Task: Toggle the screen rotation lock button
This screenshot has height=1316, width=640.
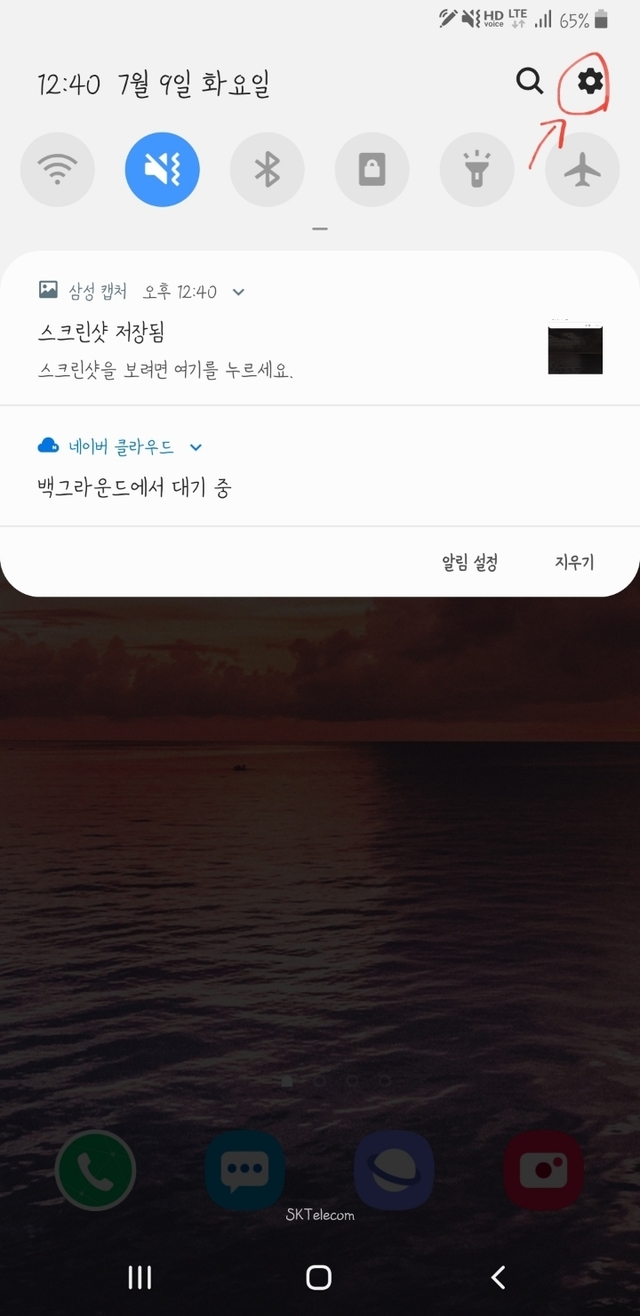Action: tap(372, 170)
